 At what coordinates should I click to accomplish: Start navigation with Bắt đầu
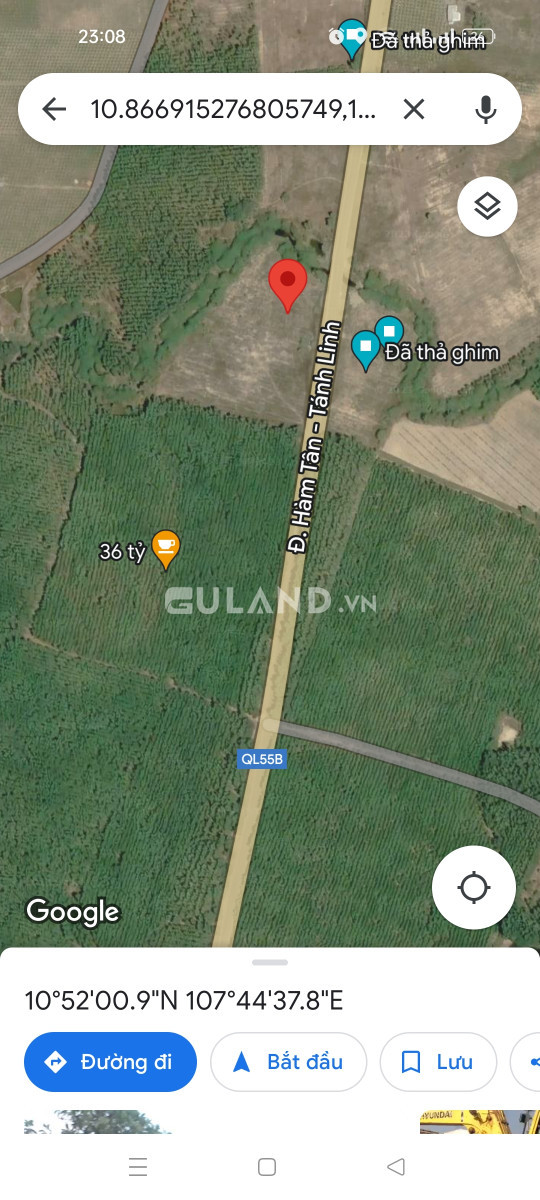289,1062
